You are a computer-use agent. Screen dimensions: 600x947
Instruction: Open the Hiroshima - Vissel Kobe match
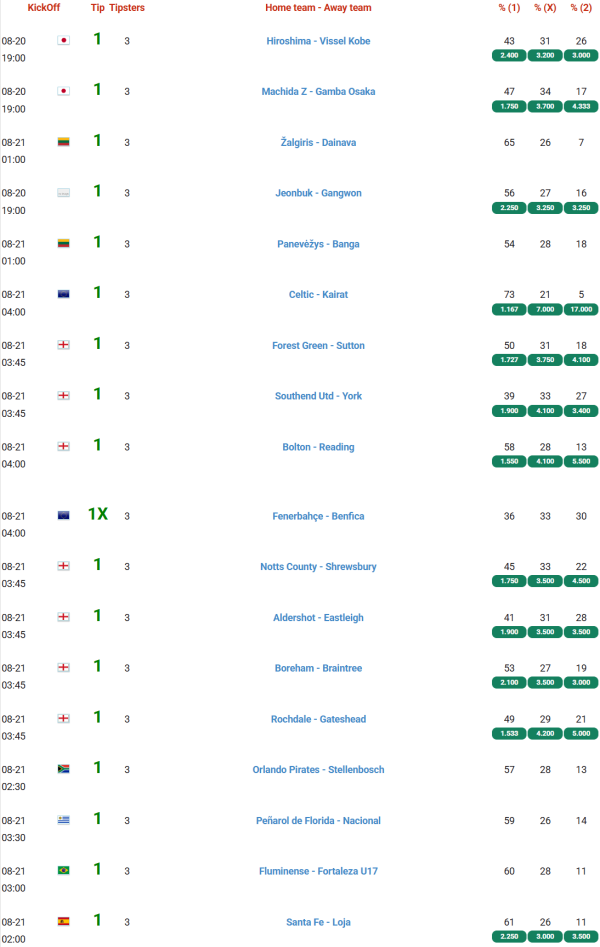[318, 41]
